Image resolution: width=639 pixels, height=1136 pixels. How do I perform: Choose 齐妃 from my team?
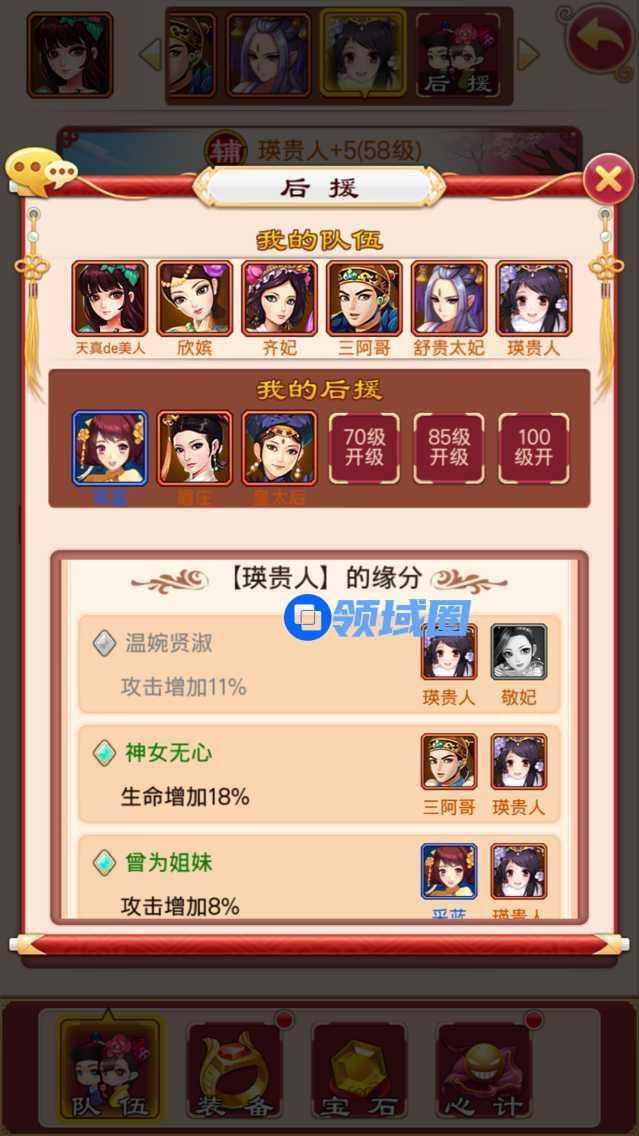pos(279,298)
